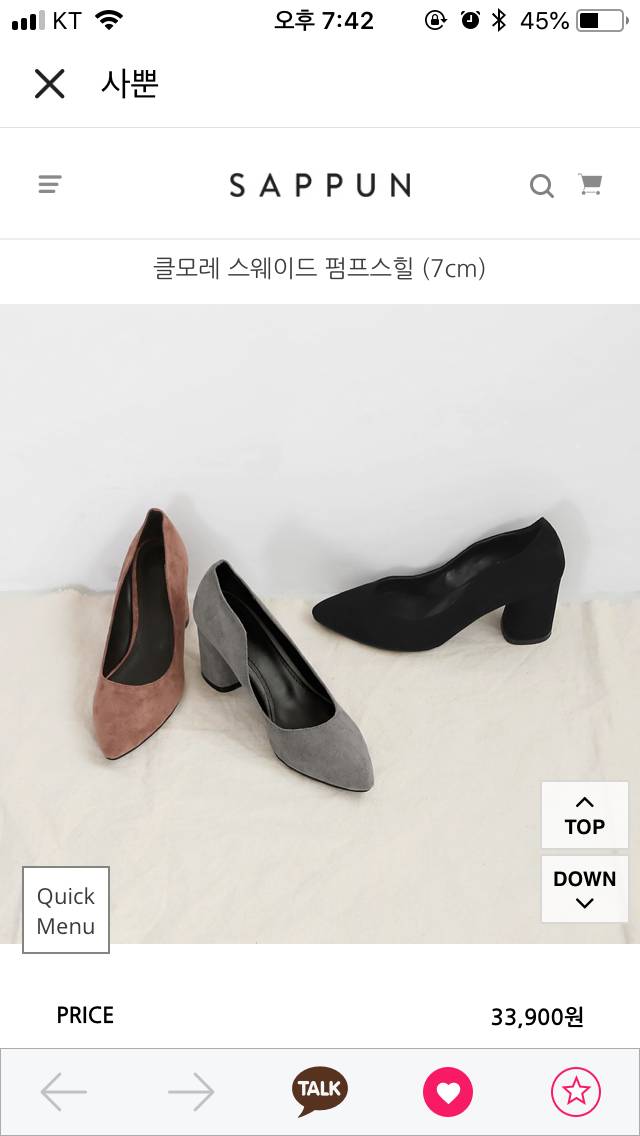Go back with the left arrow

pos(64,1092)
